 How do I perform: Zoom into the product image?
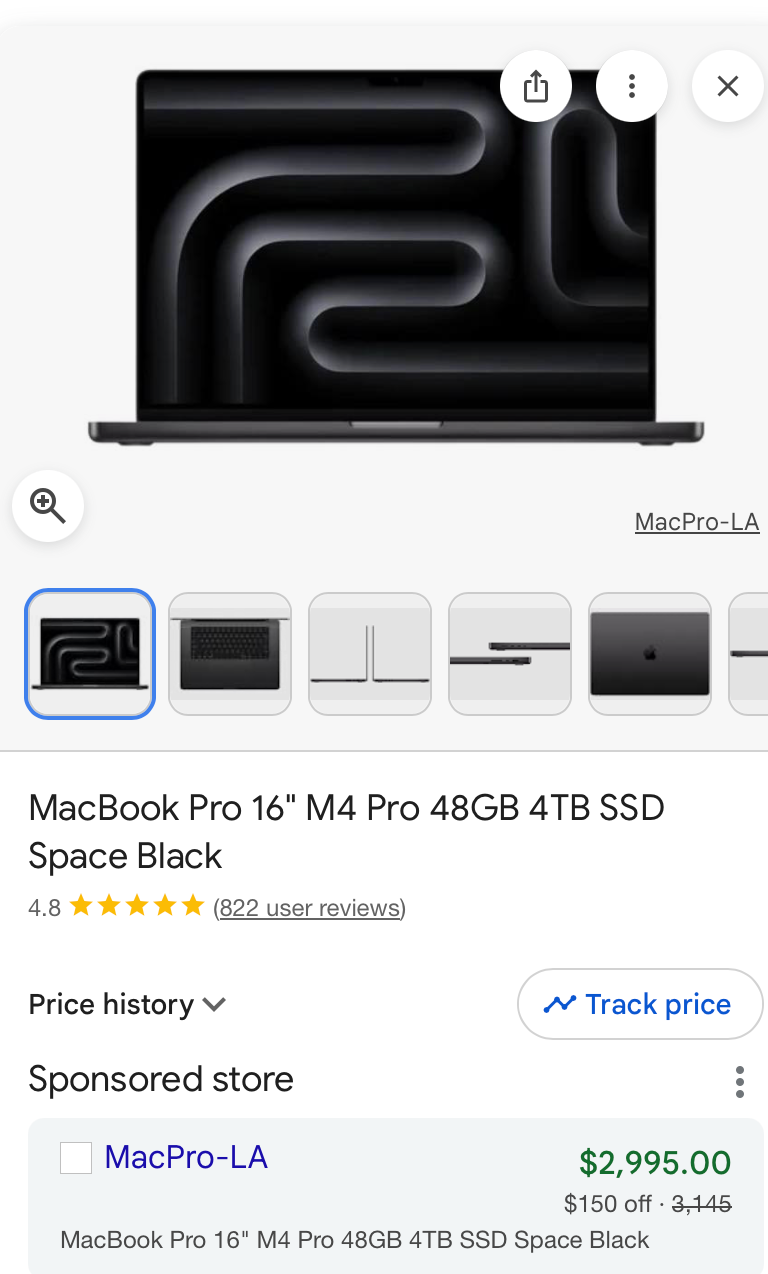[48, 506]
